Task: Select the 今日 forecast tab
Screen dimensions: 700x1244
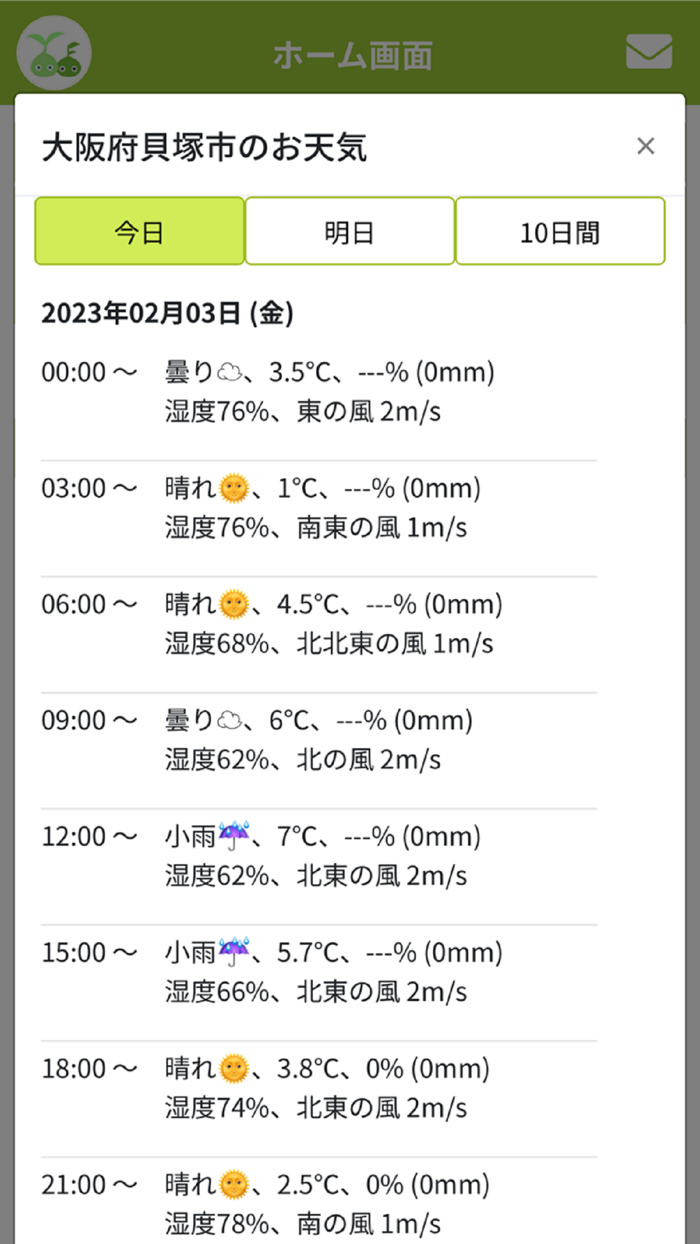Action: tap(139, 231)
